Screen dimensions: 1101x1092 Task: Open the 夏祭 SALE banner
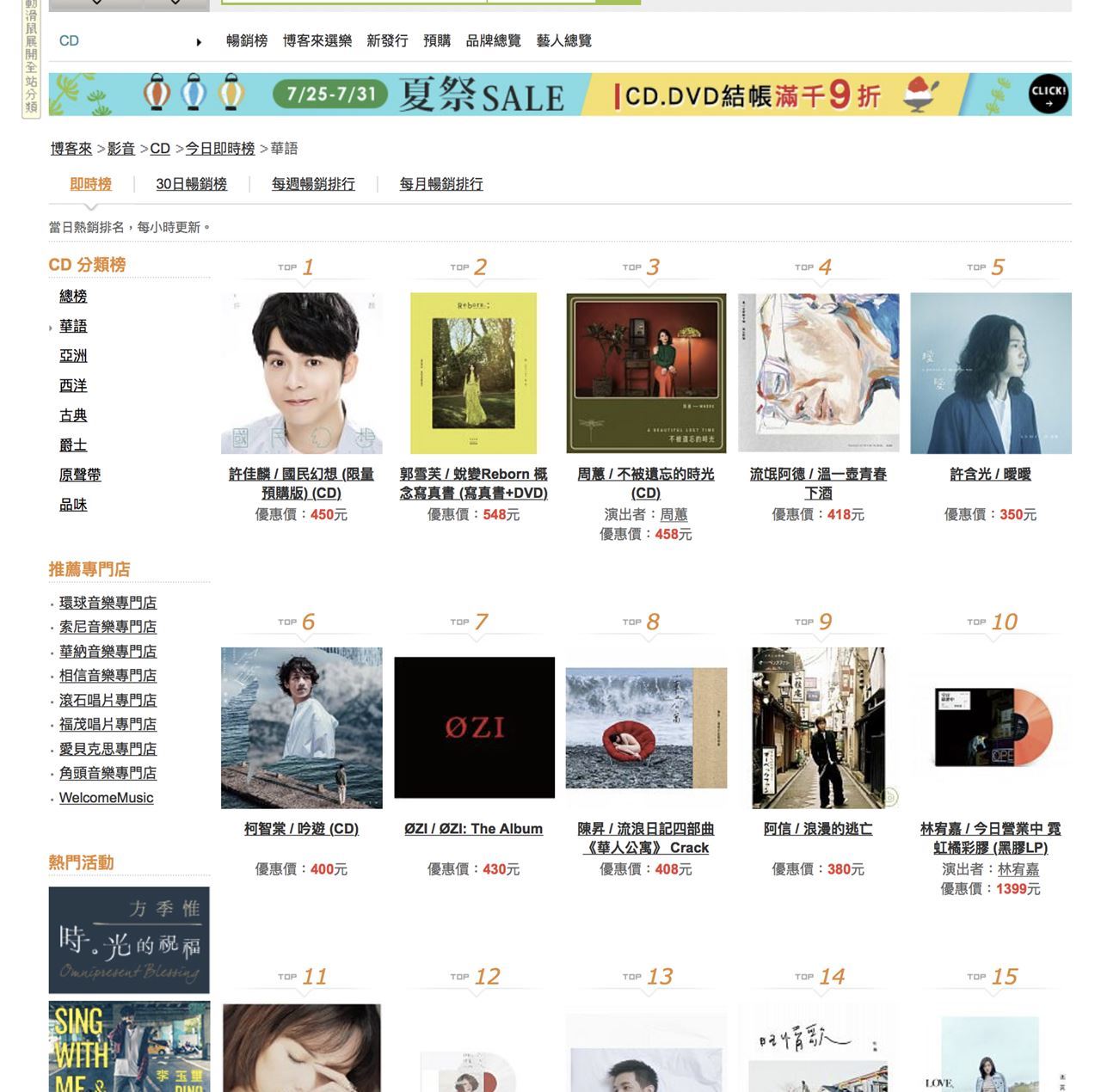pos(560,95)
